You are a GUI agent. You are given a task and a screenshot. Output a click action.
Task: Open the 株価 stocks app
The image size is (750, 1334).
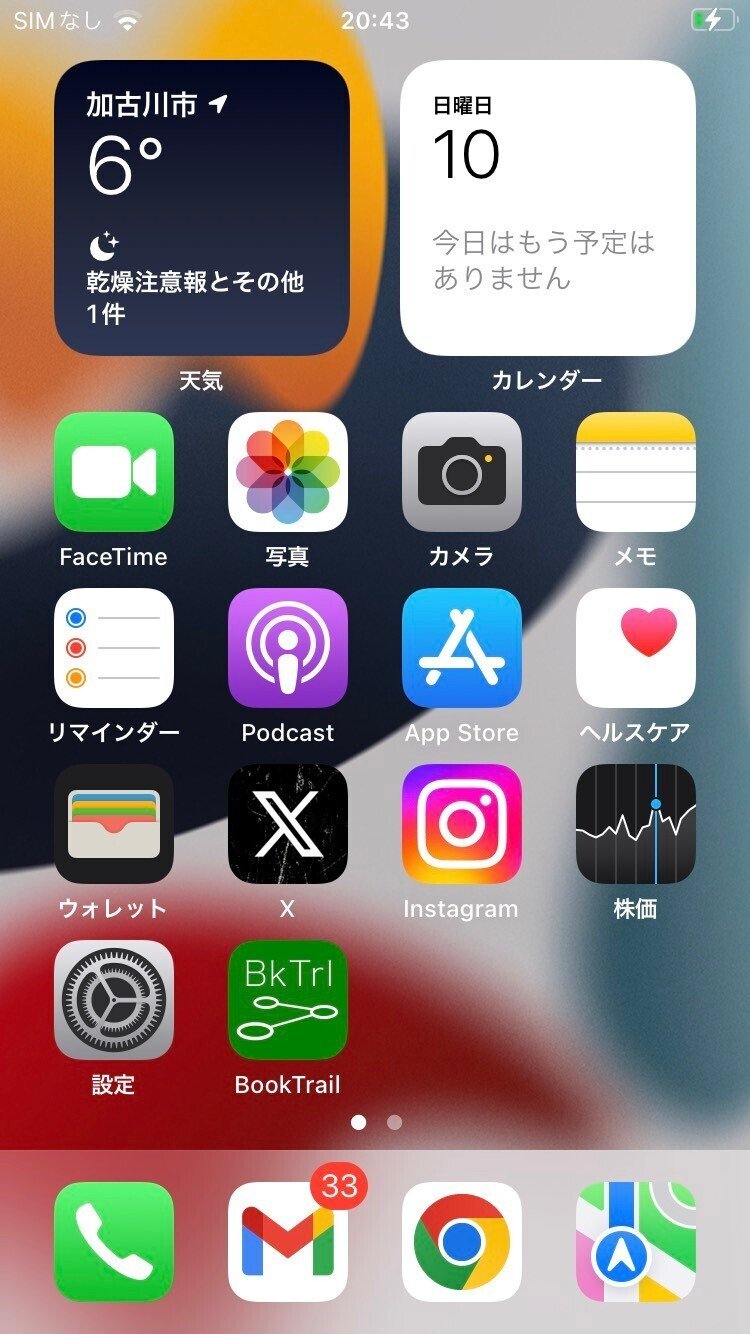click(635, 824)
